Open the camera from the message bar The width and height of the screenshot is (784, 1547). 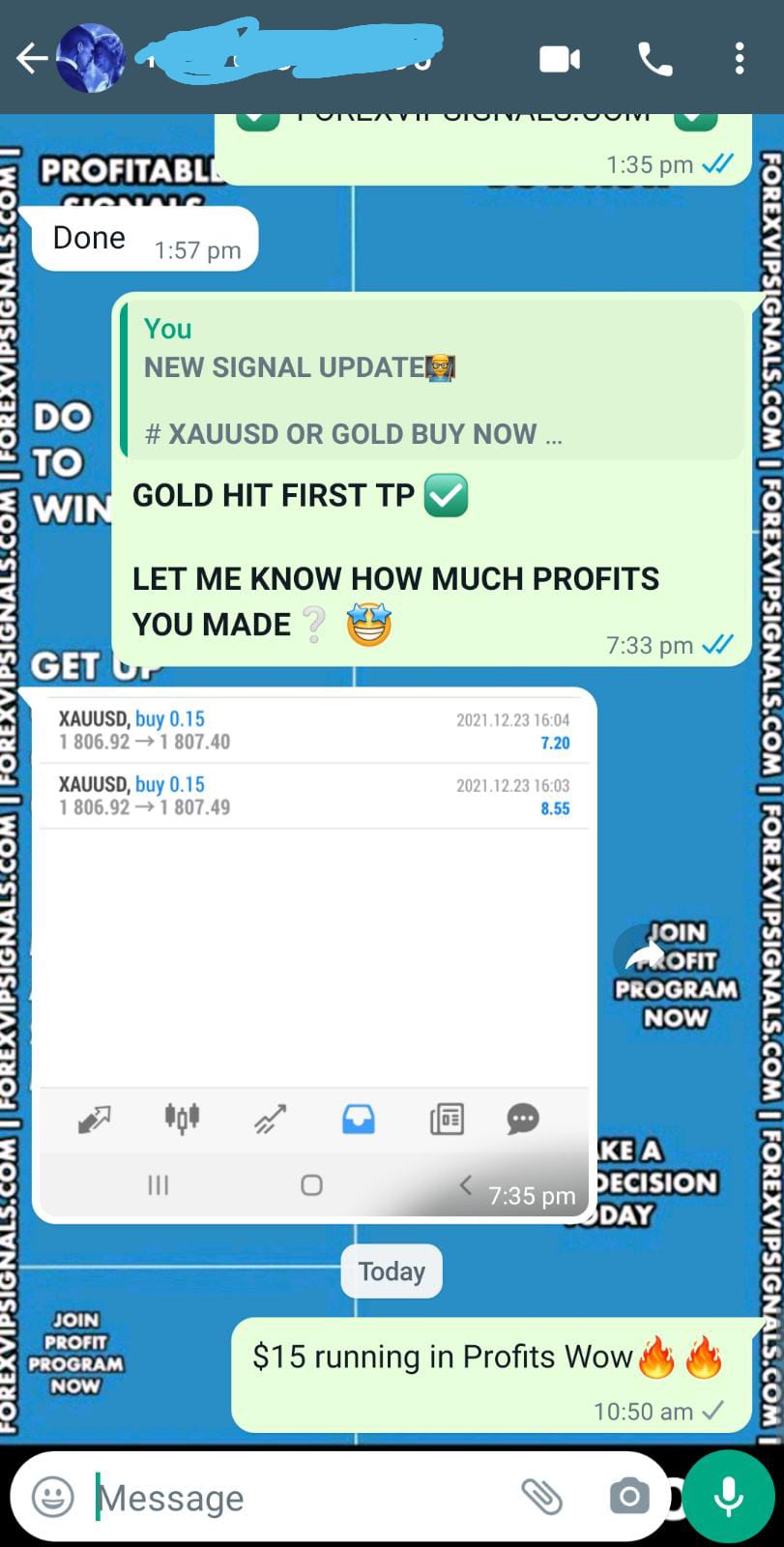(629, 1497)
